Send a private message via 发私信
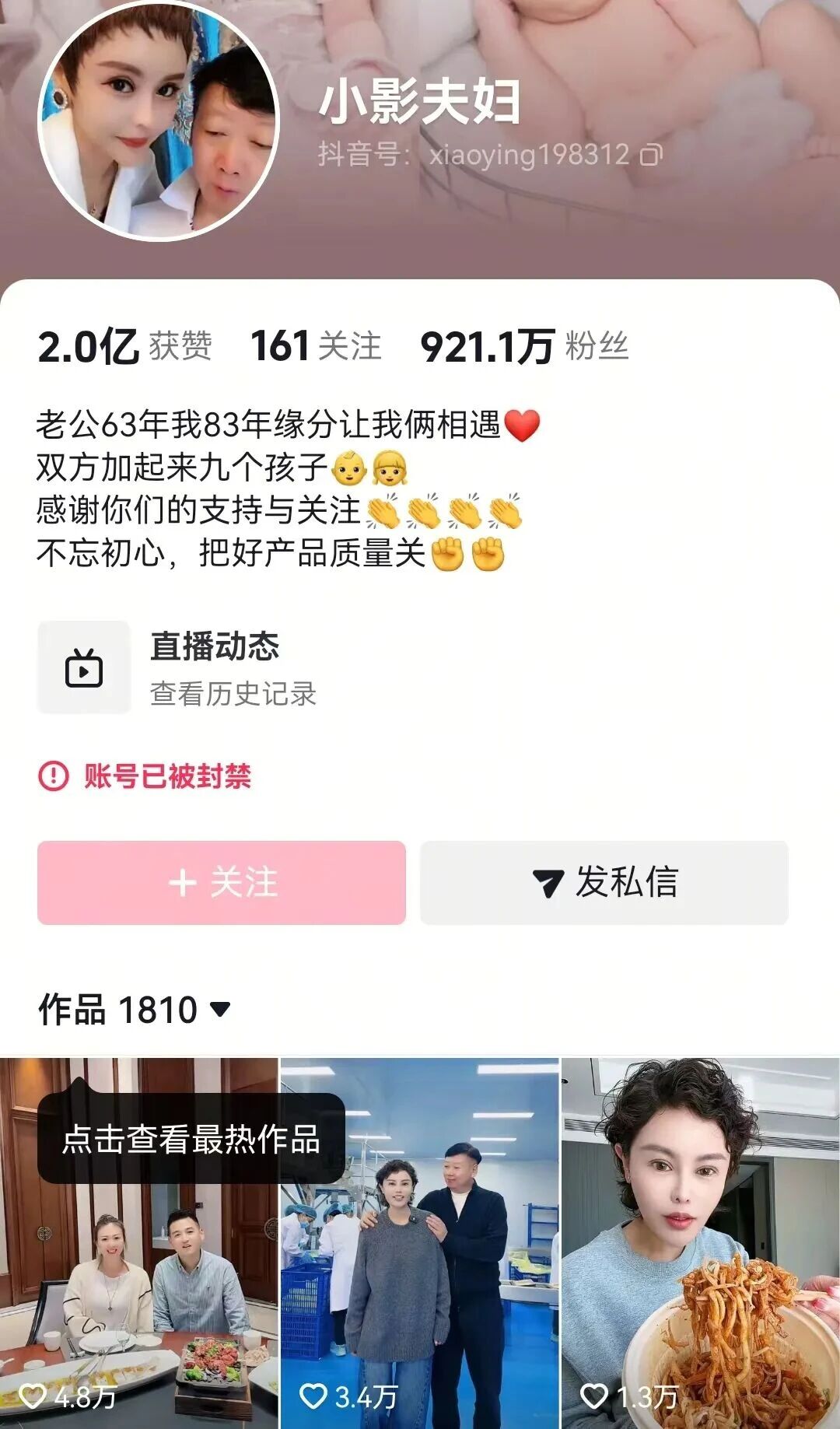The image size is (840, 1429). pyautogui.click(x=604, y=882)
